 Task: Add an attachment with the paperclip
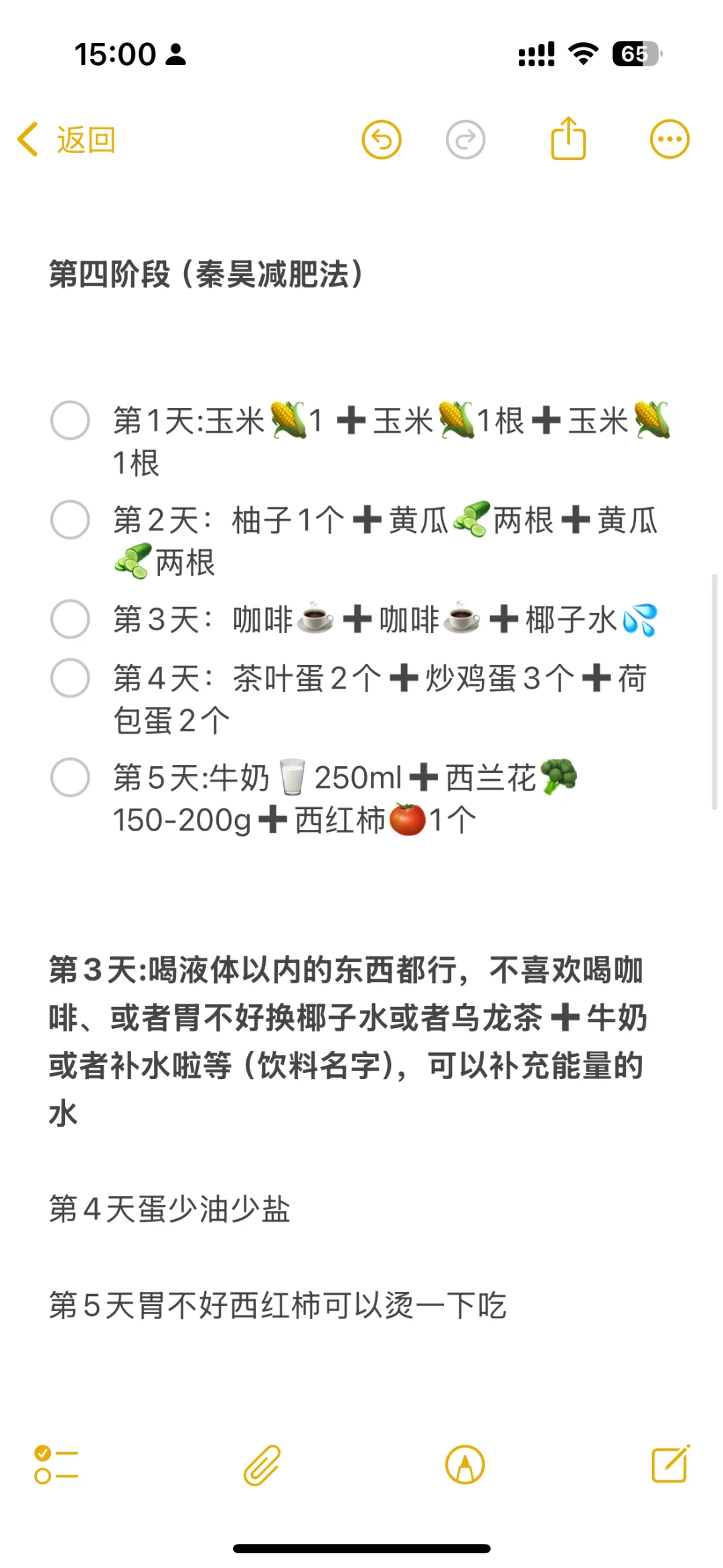pyautogui.click(x=262, y=1465)
